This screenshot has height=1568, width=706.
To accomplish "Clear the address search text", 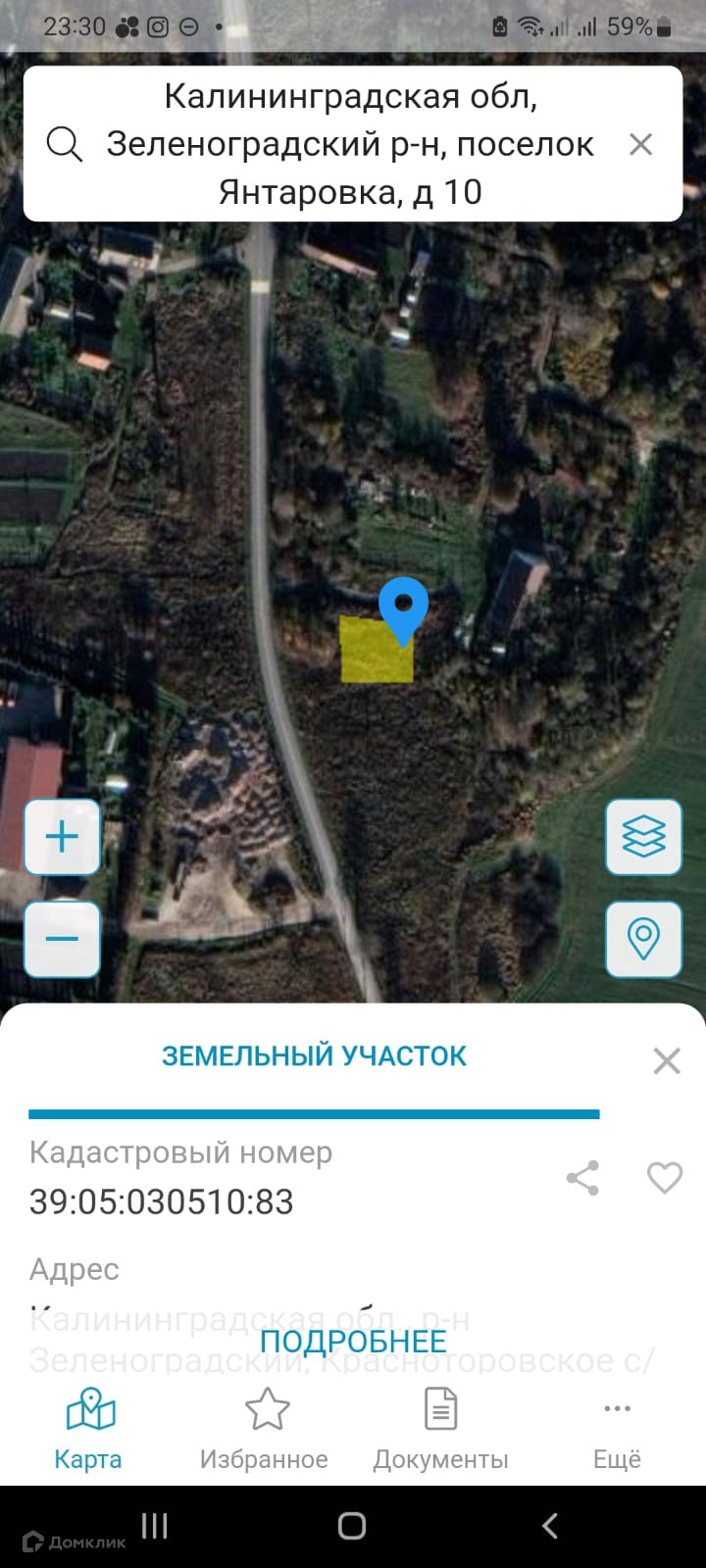I will 640,145.
